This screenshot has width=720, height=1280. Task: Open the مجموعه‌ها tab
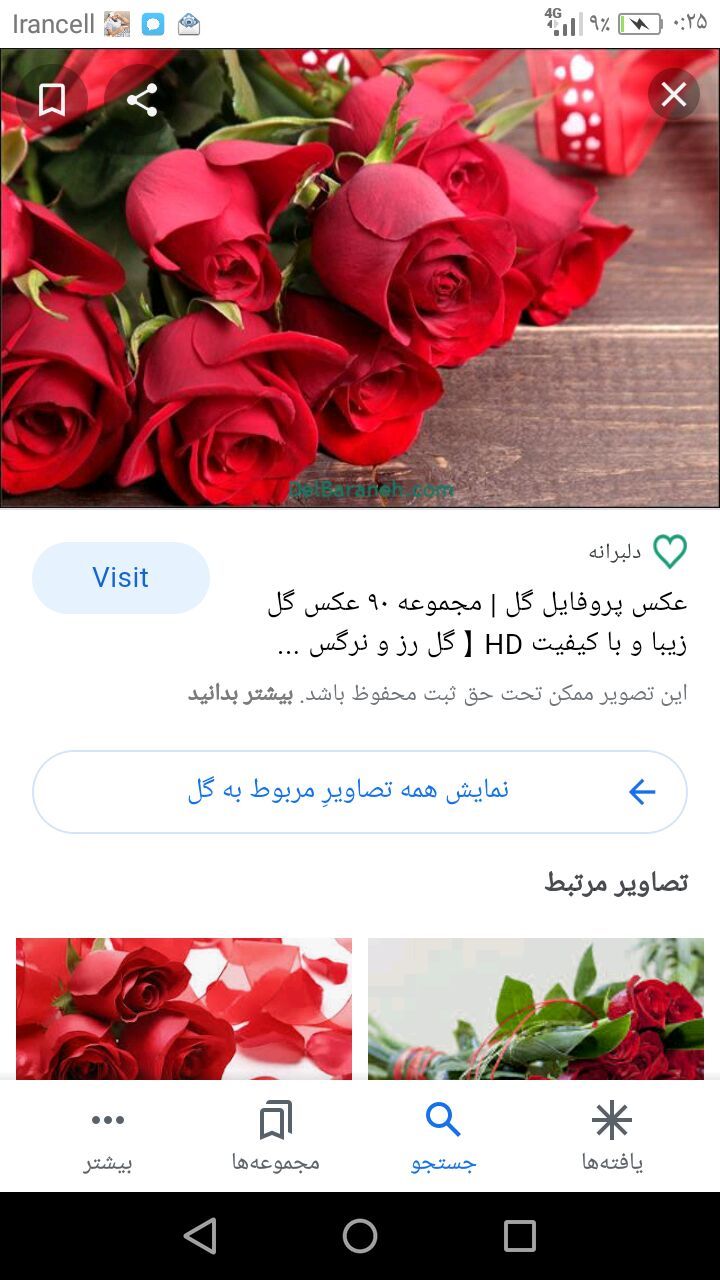(275, 1137)
